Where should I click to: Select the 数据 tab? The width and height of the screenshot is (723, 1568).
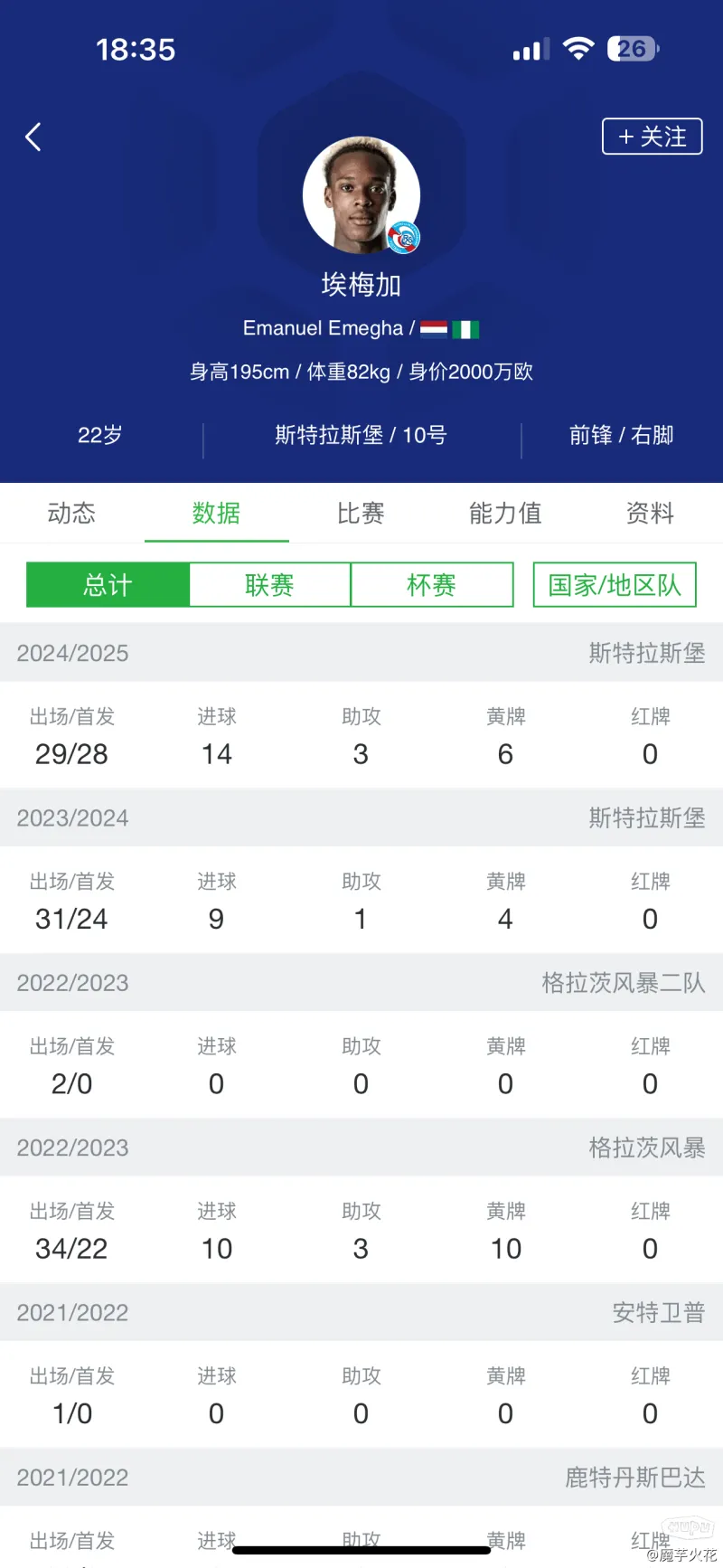click(x=217, y=513)
